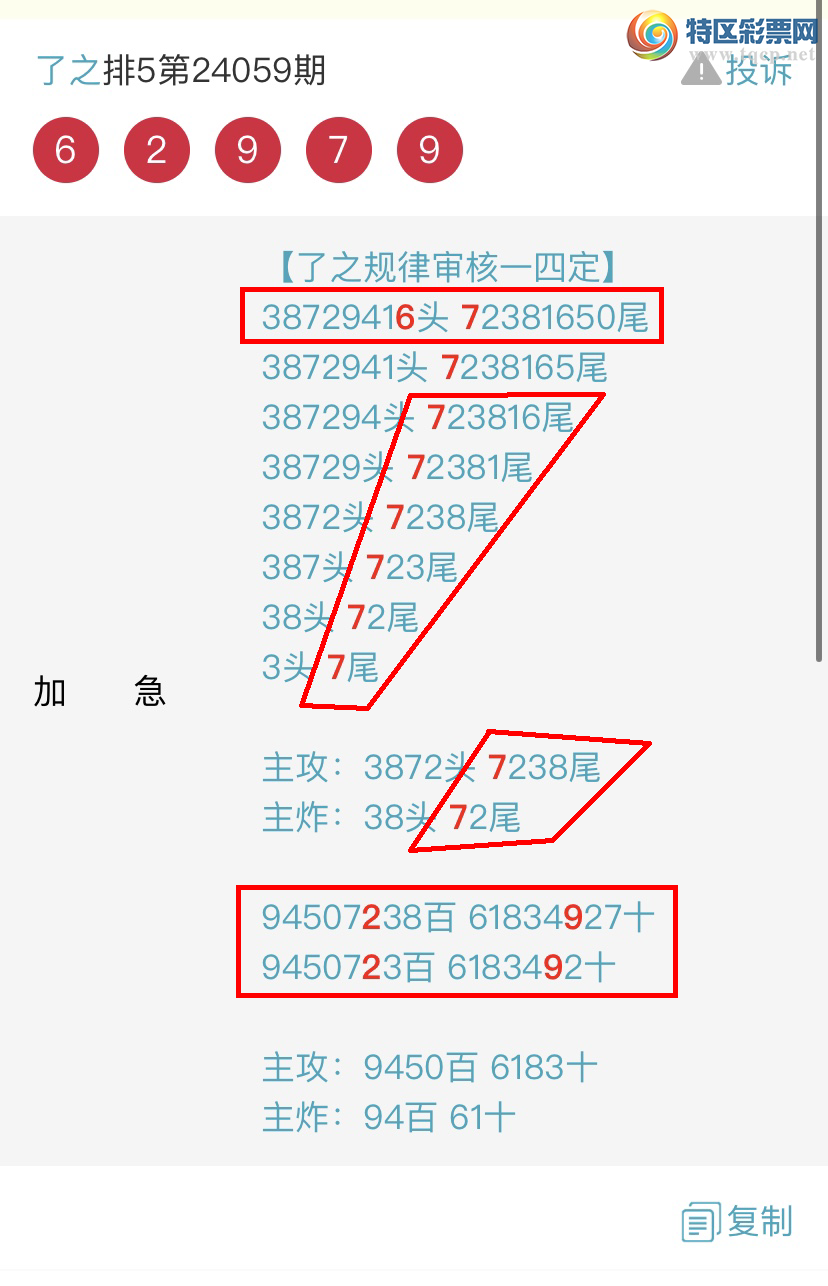Screen dimensions: 828x1286
Task: Tap the 投诉 report button
Action: (738, 70)
